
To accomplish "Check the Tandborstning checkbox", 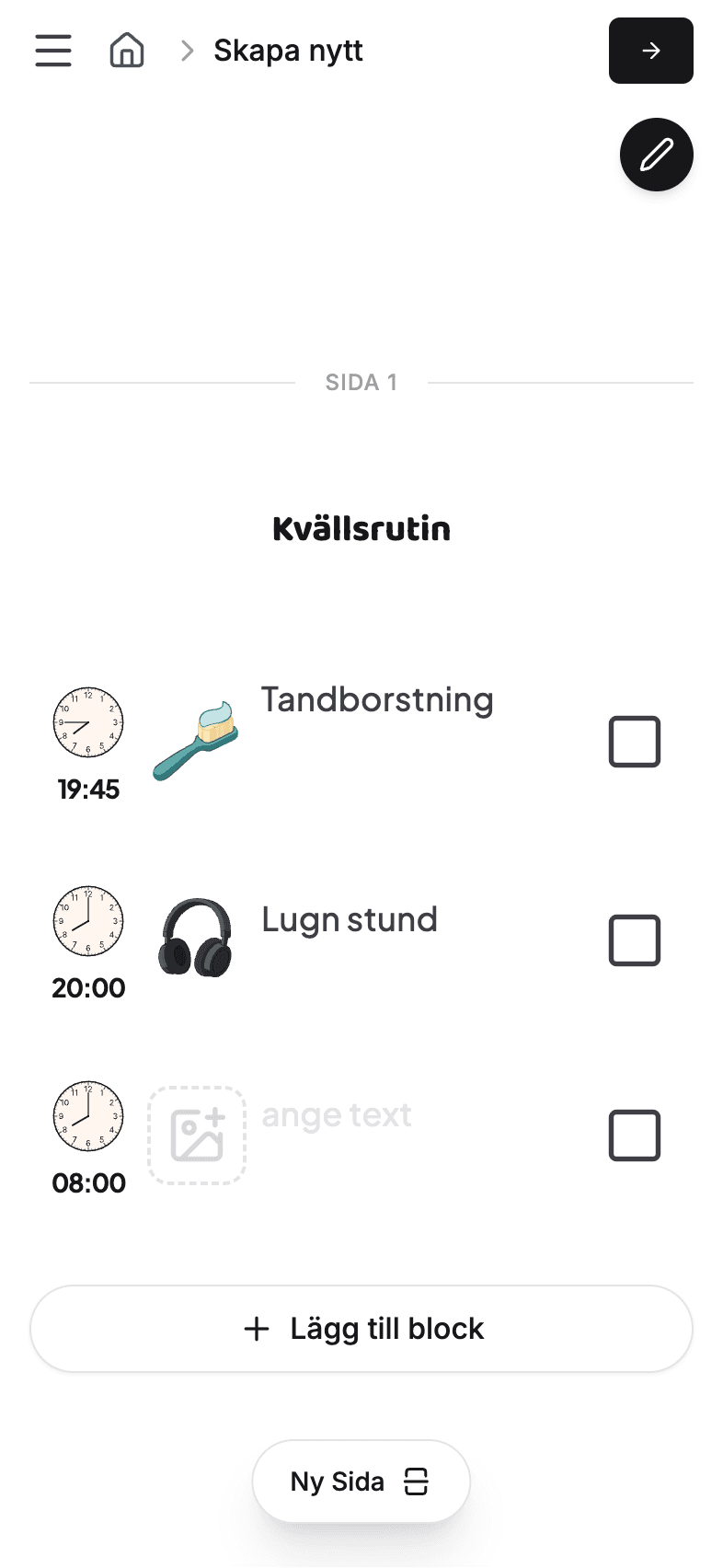I will (x=634, y=741).
